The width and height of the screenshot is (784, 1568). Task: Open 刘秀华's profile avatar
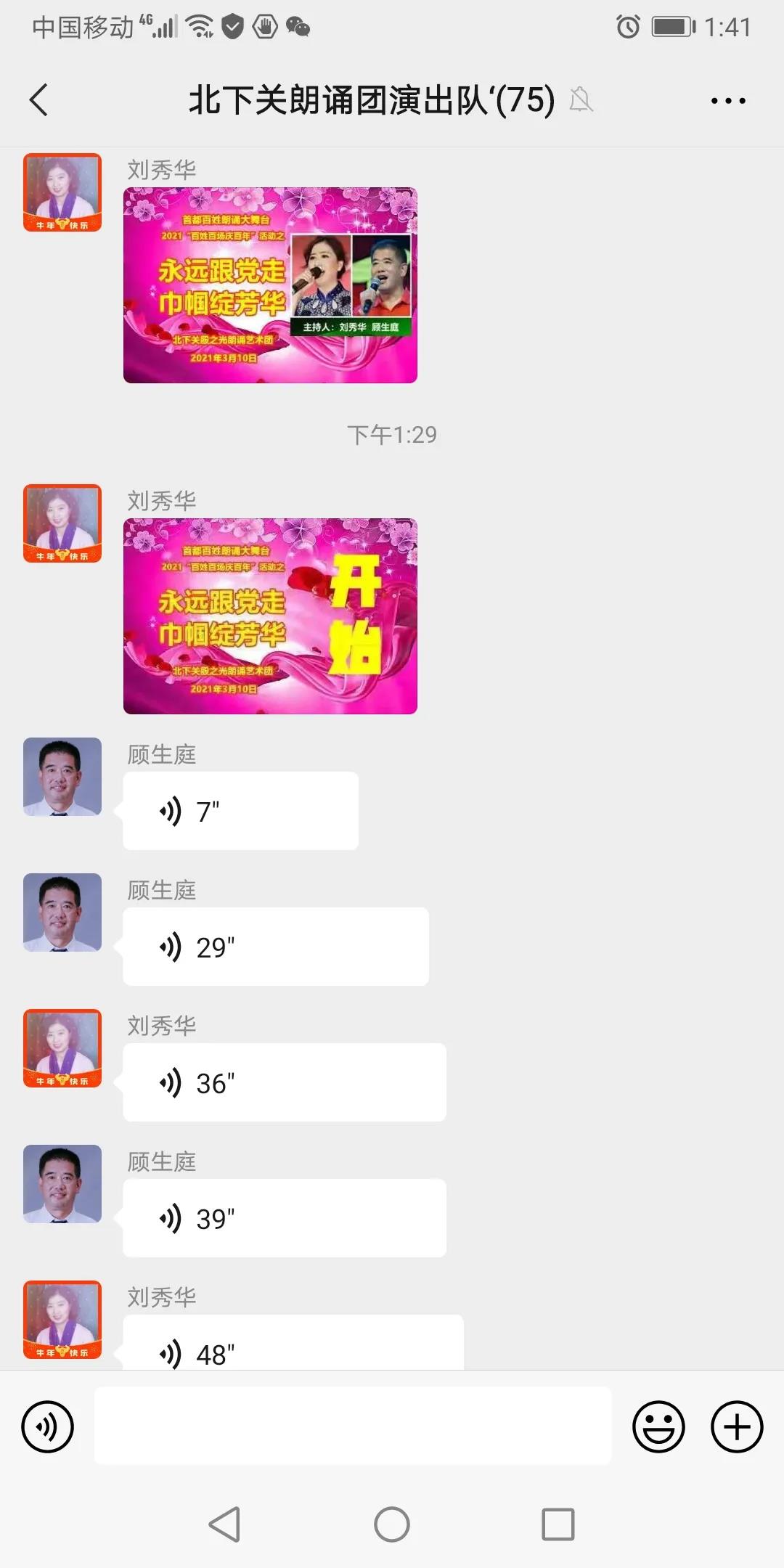(x=62, y=191)
